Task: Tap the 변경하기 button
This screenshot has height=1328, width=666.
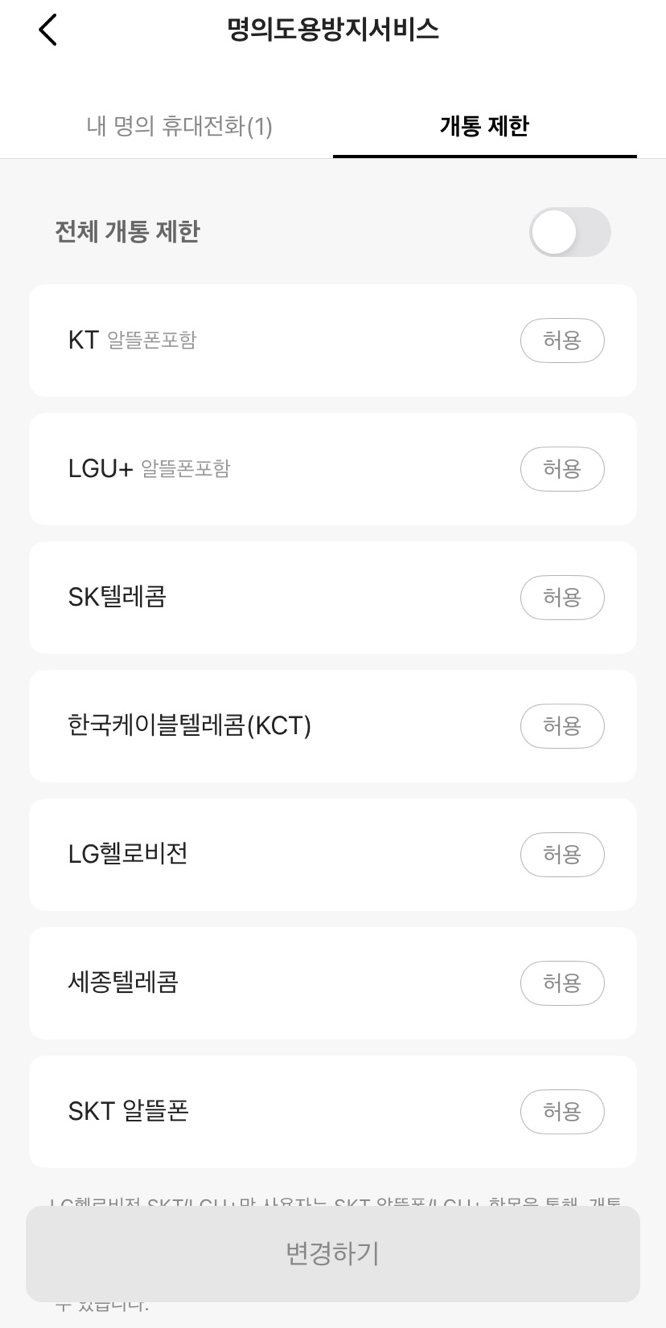Action: pos(333,1254)
